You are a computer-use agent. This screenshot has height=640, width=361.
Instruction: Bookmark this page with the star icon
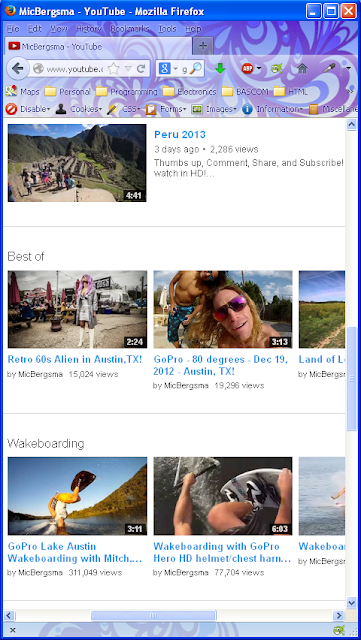pyautogui.click(x=113, y=69)
